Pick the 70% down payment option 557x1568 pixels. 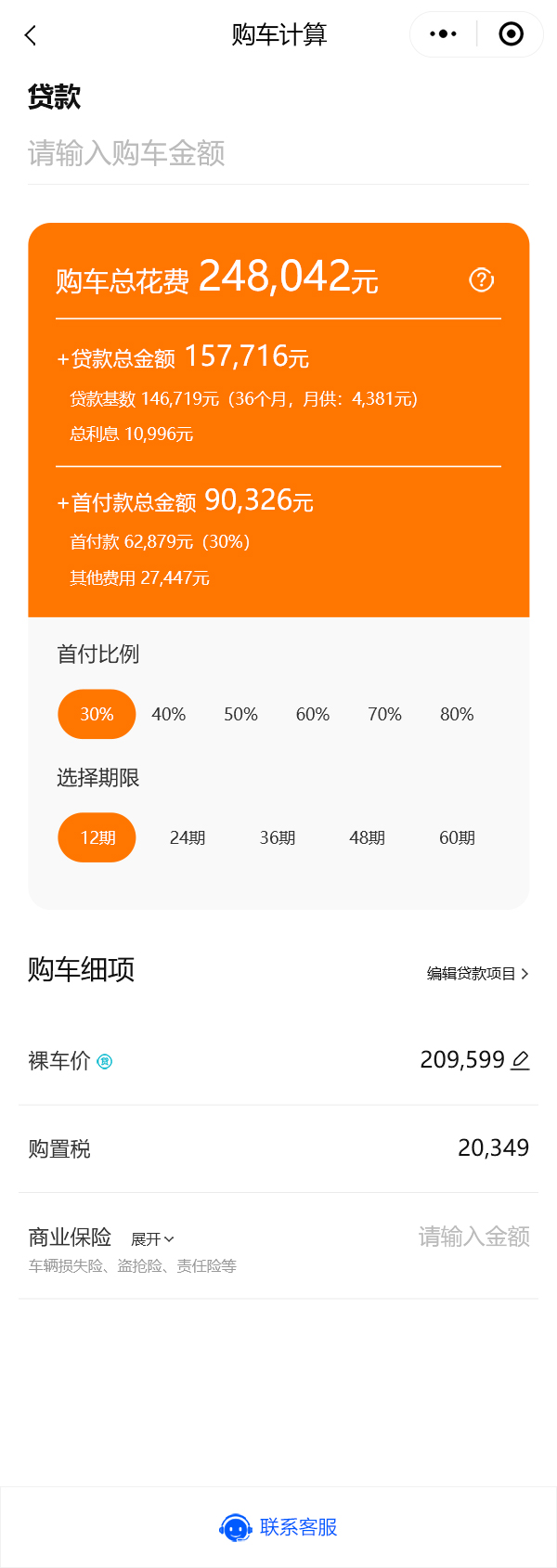point(384,714)
